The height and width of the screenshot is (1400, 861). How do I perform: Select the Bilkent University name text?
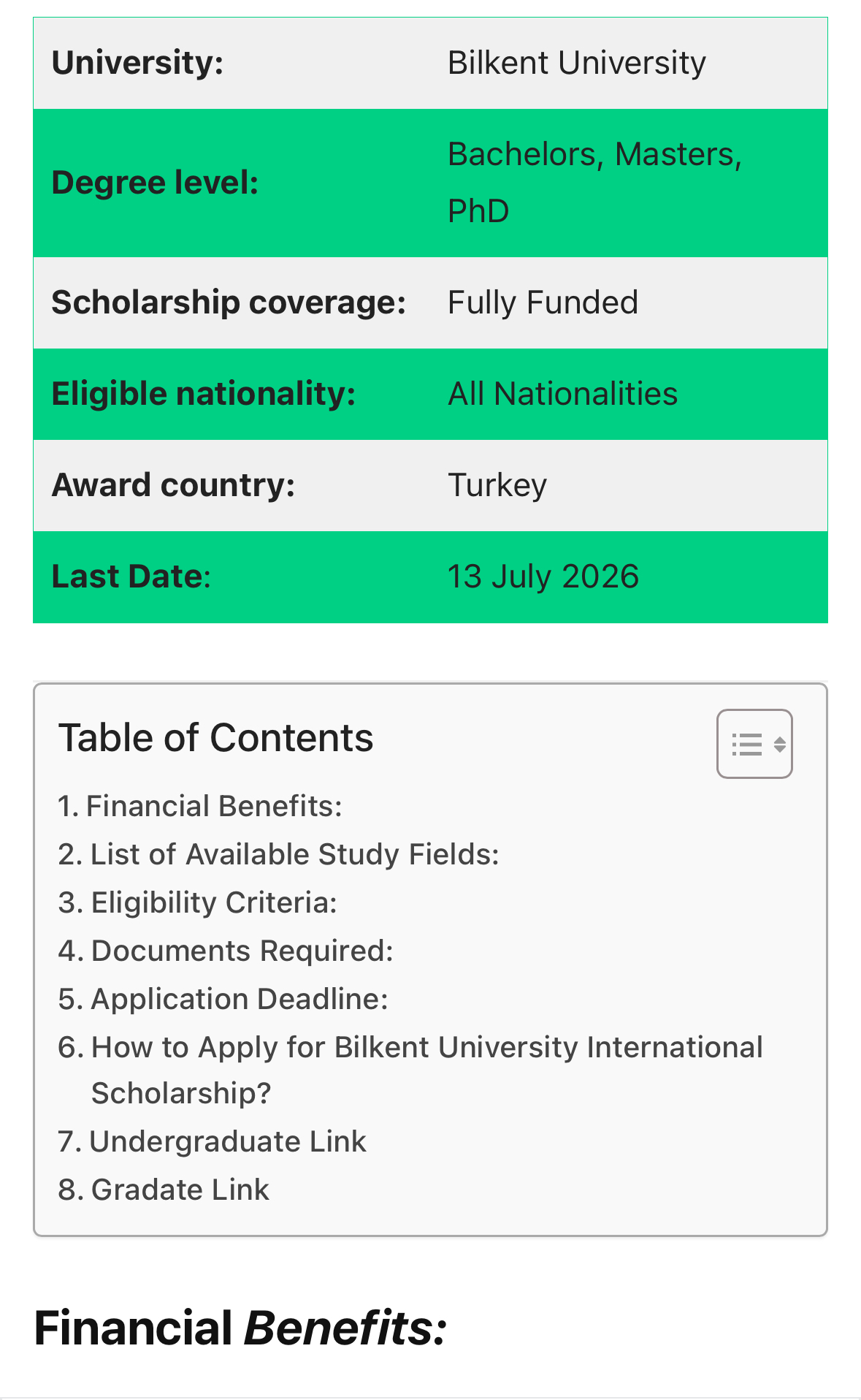point(577,63)
